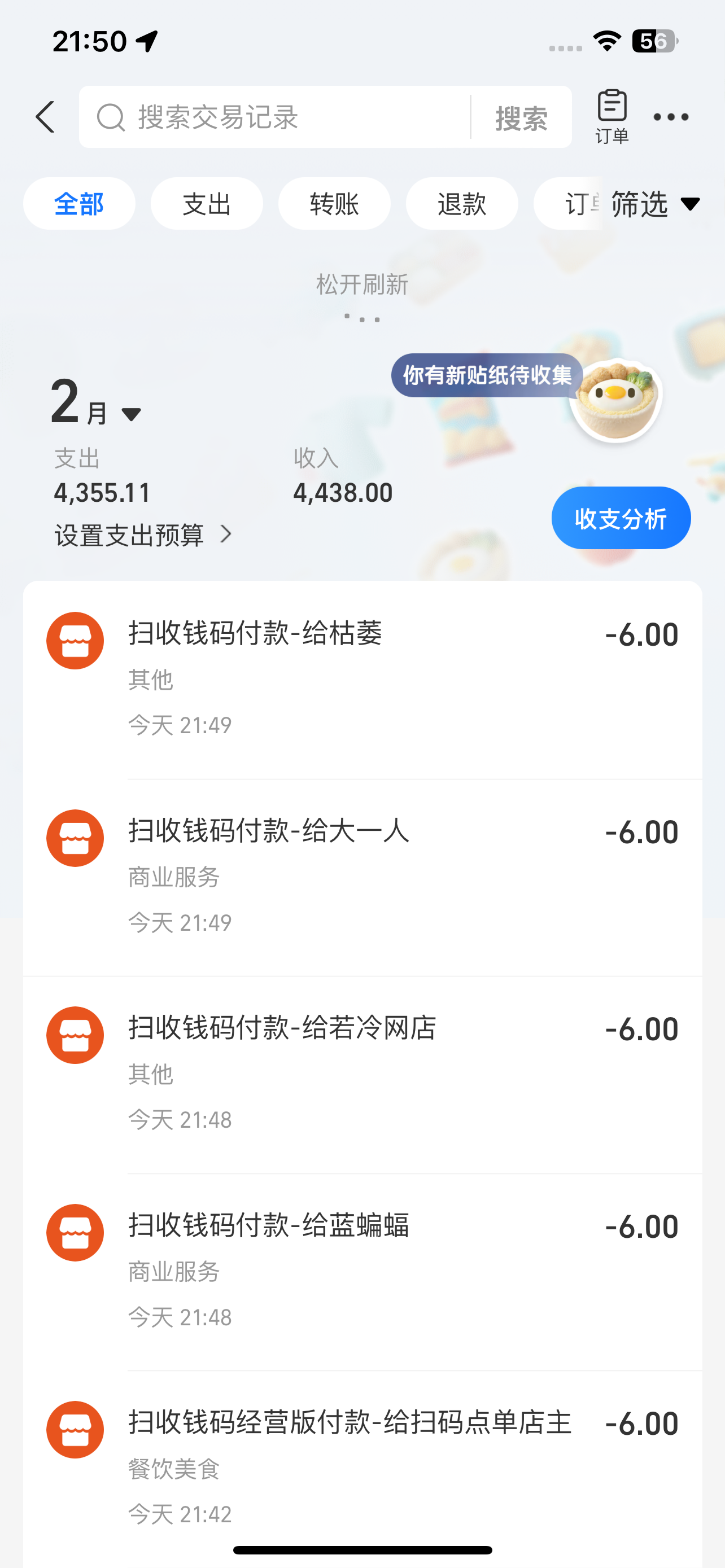Switch to the 支出 tab

pyautogui.click(x=207, y=203)
